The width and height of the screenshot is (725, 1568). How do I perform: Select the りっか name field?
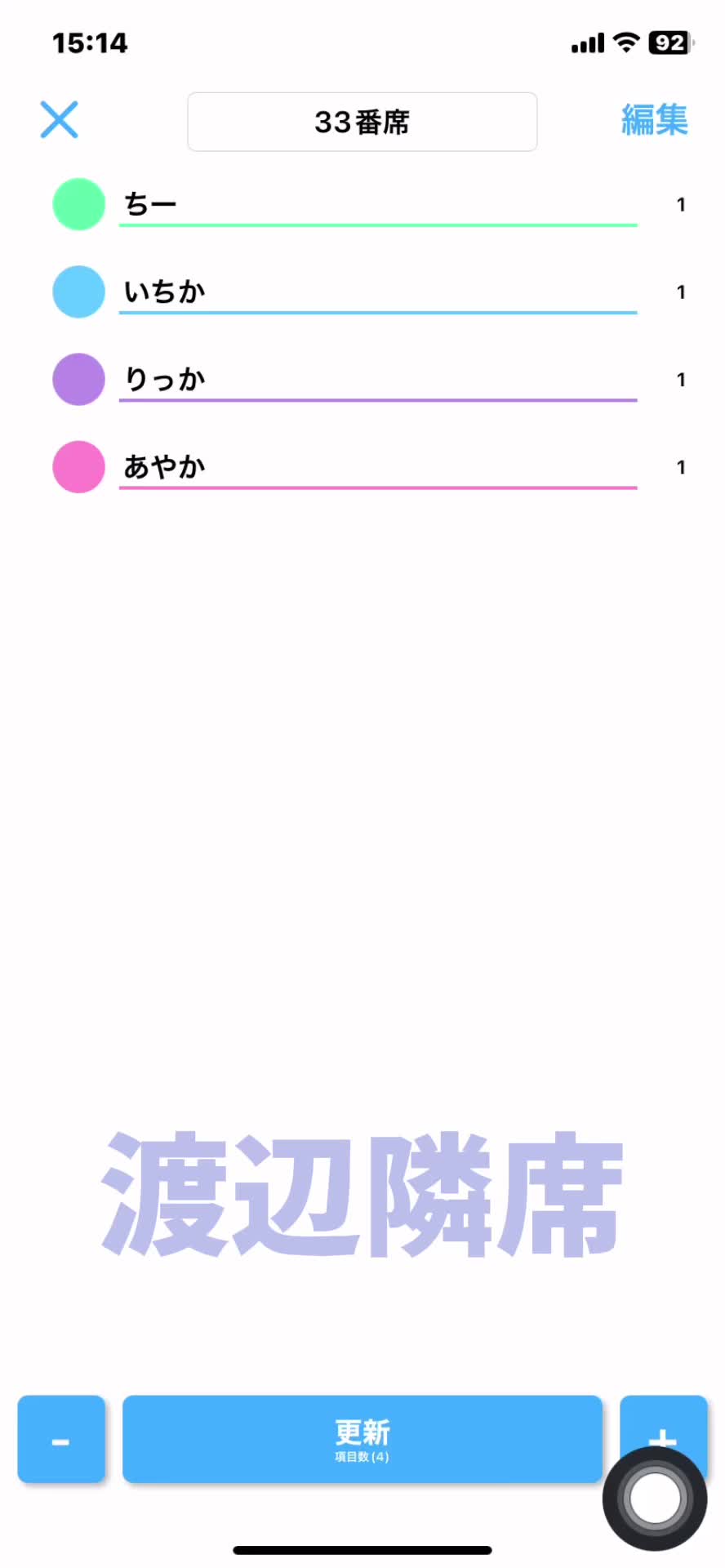click(377, 379)
